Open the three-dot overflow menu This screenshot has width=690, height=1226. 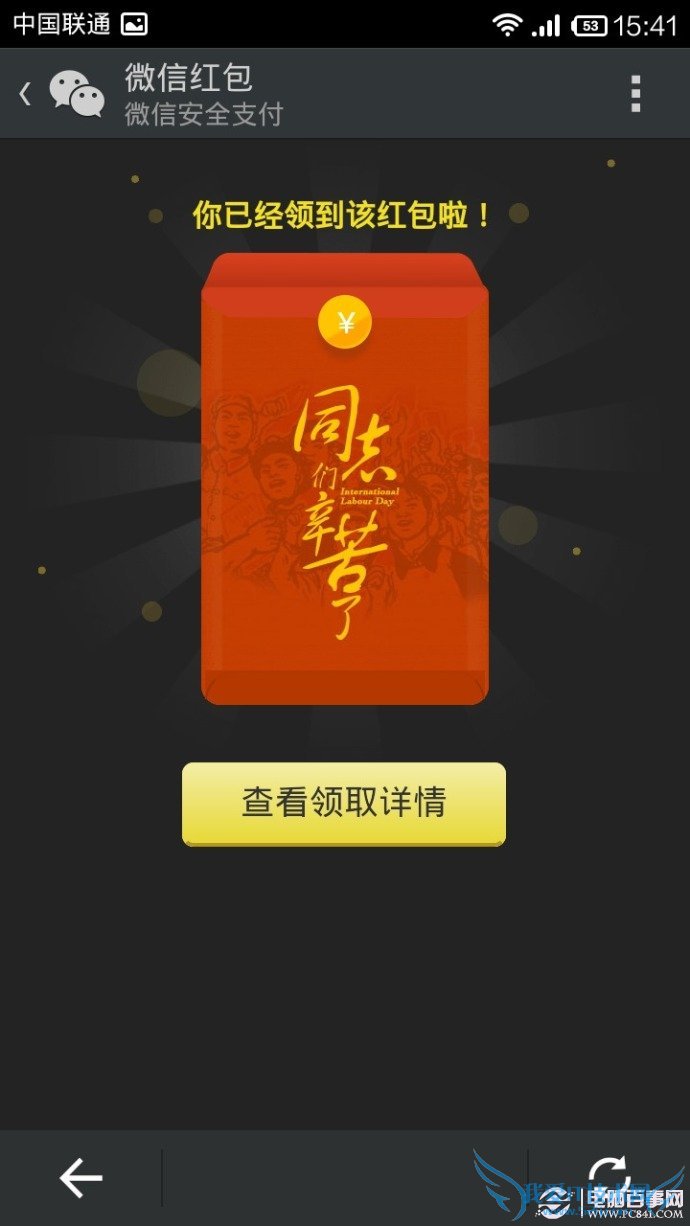(635, 94)
